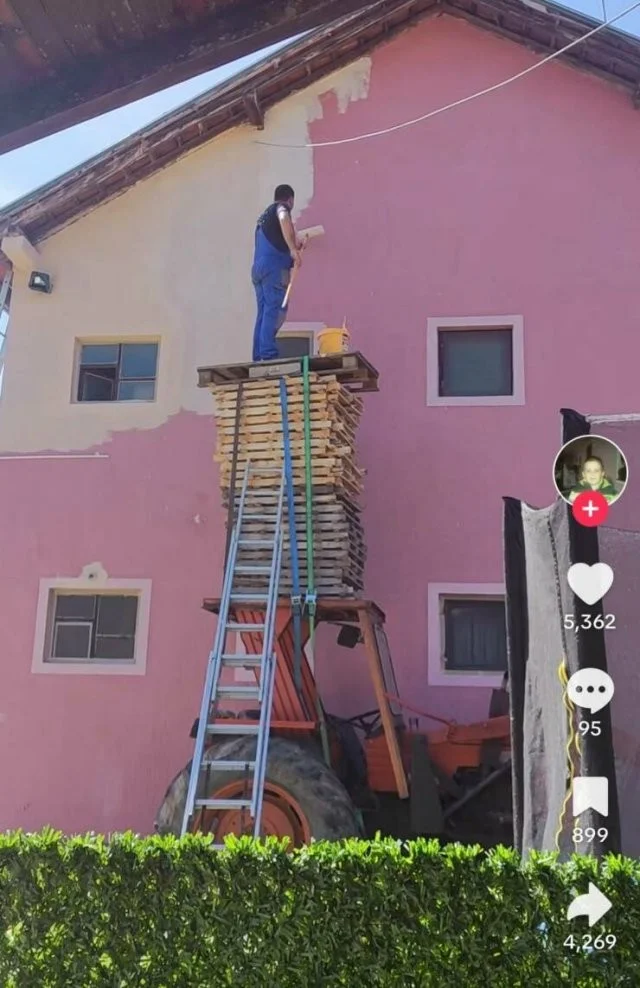Viewport: 640px width, 988px height.
Task: Open the creator's profile avatar
Action: (x=590, y=468)
